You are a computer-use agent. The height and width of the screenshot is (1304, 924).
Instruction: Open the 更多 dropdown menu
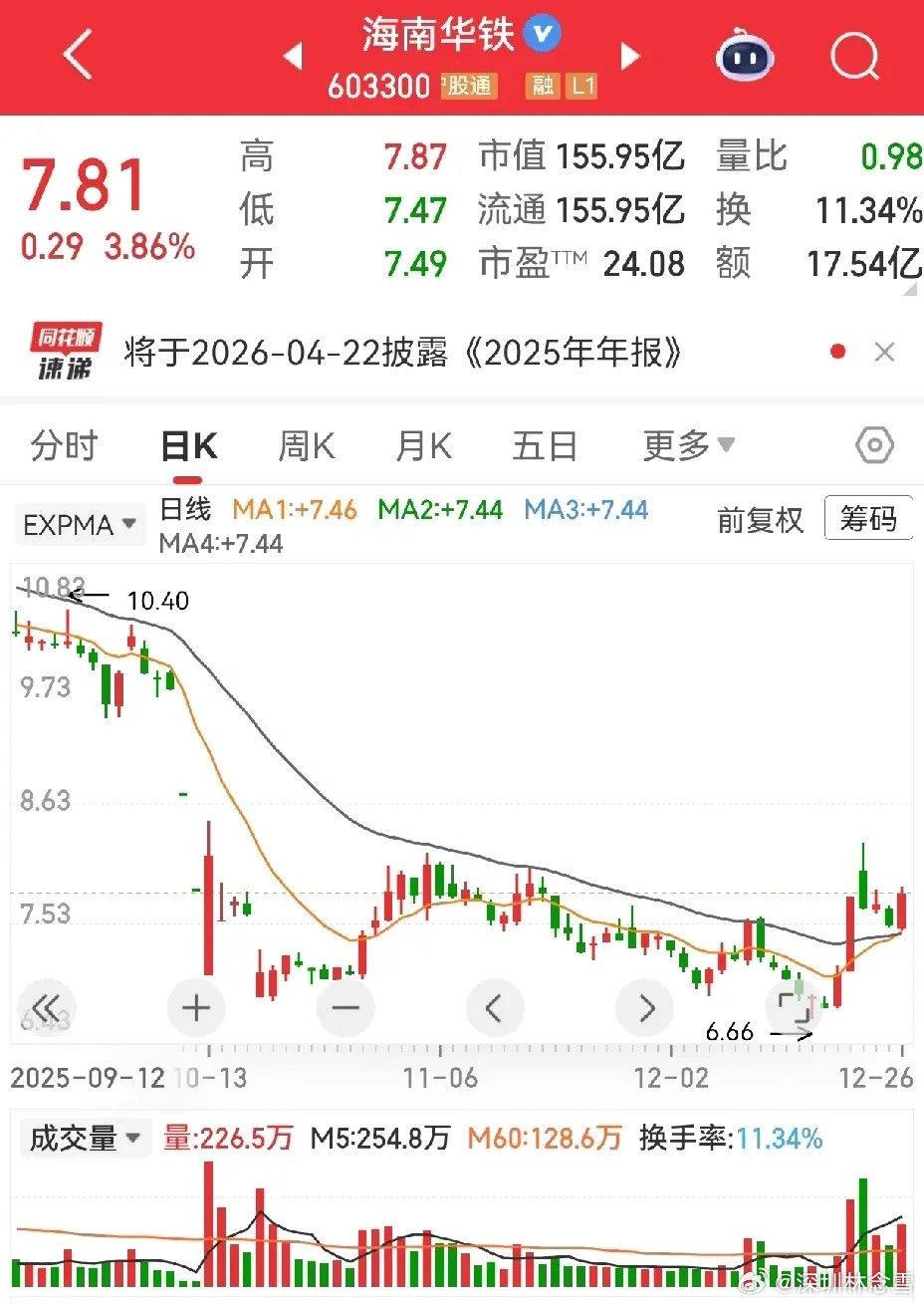689,446
